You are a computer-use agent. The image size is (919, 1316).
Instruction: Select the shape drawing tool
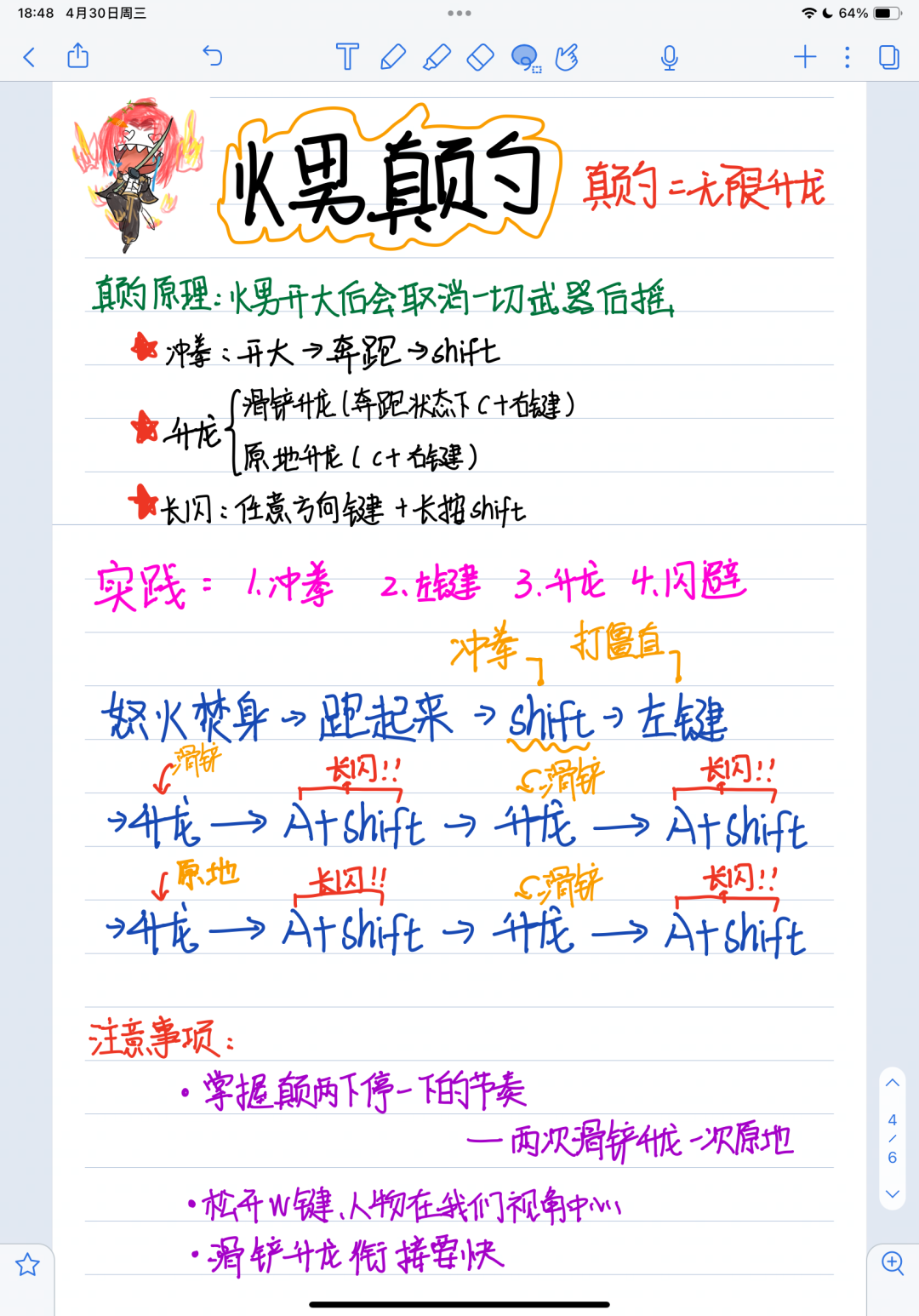(567, 57)
